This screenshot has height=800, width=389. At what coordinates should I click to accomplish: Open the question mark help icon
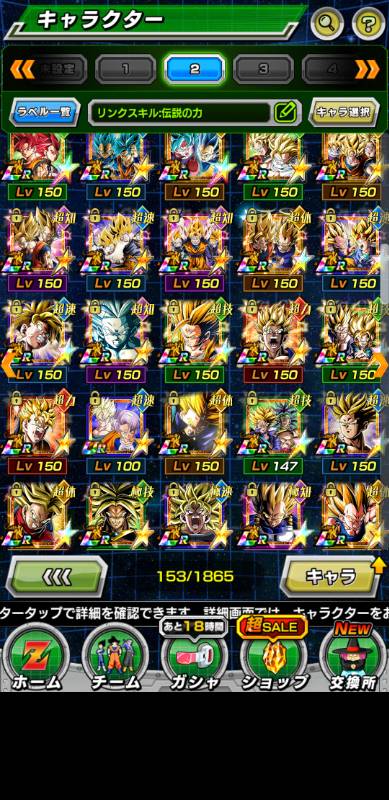(369, 23)
